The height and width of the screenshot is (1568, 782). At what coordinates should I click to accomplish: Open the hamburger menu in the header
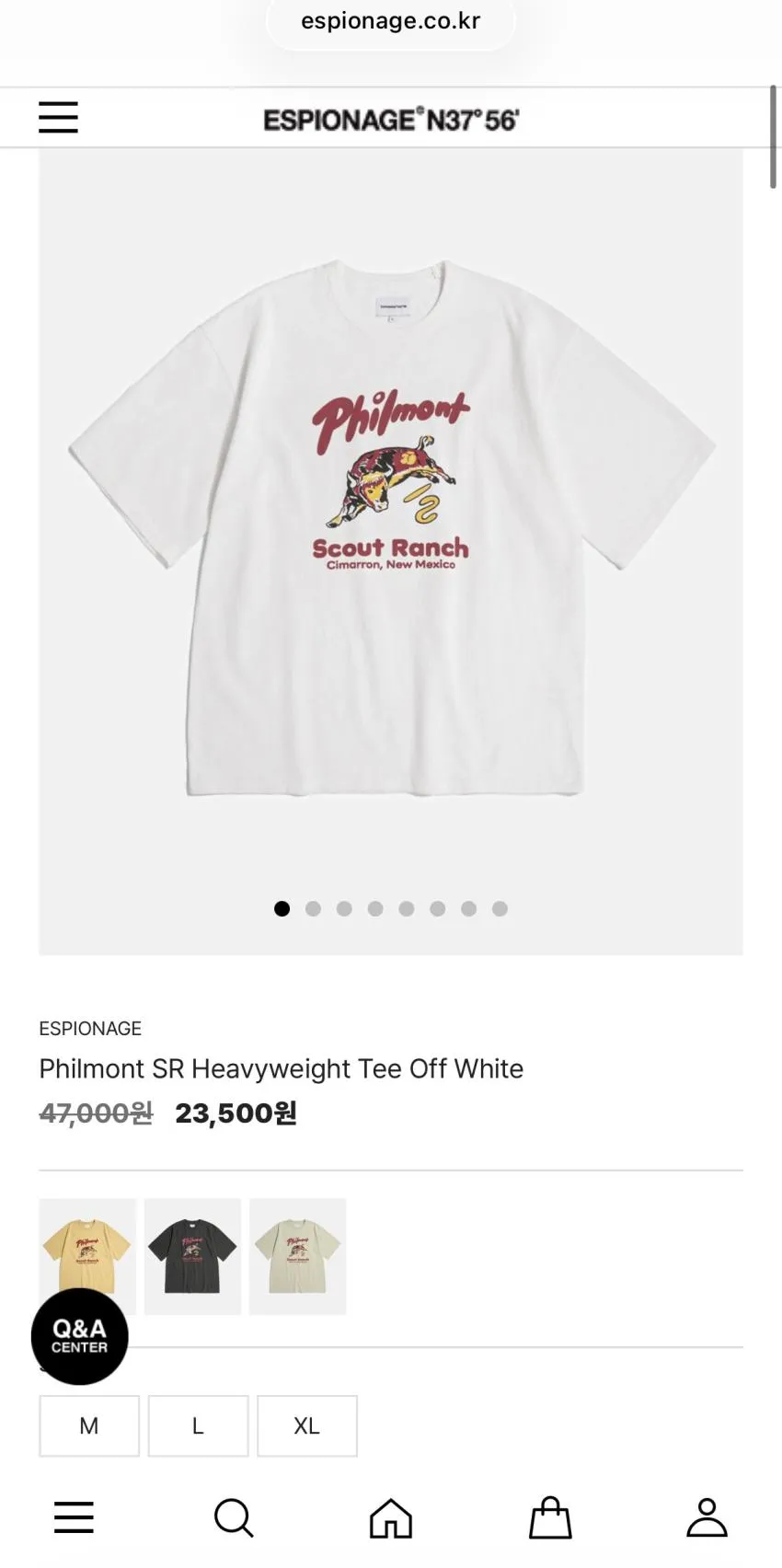(x=58, y=118)
